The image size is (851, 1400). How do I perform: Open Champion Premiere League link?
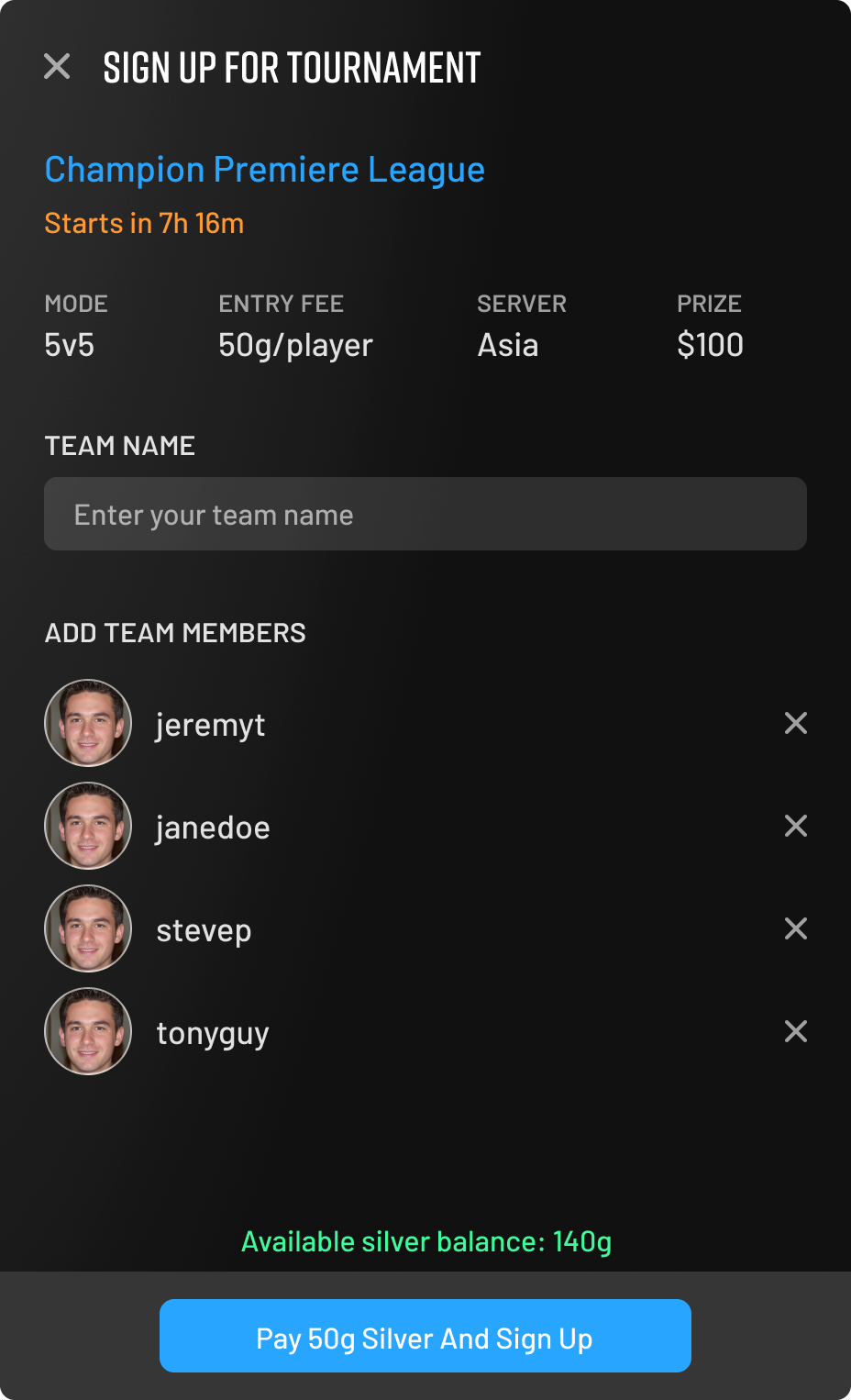[x=264, y=171]
